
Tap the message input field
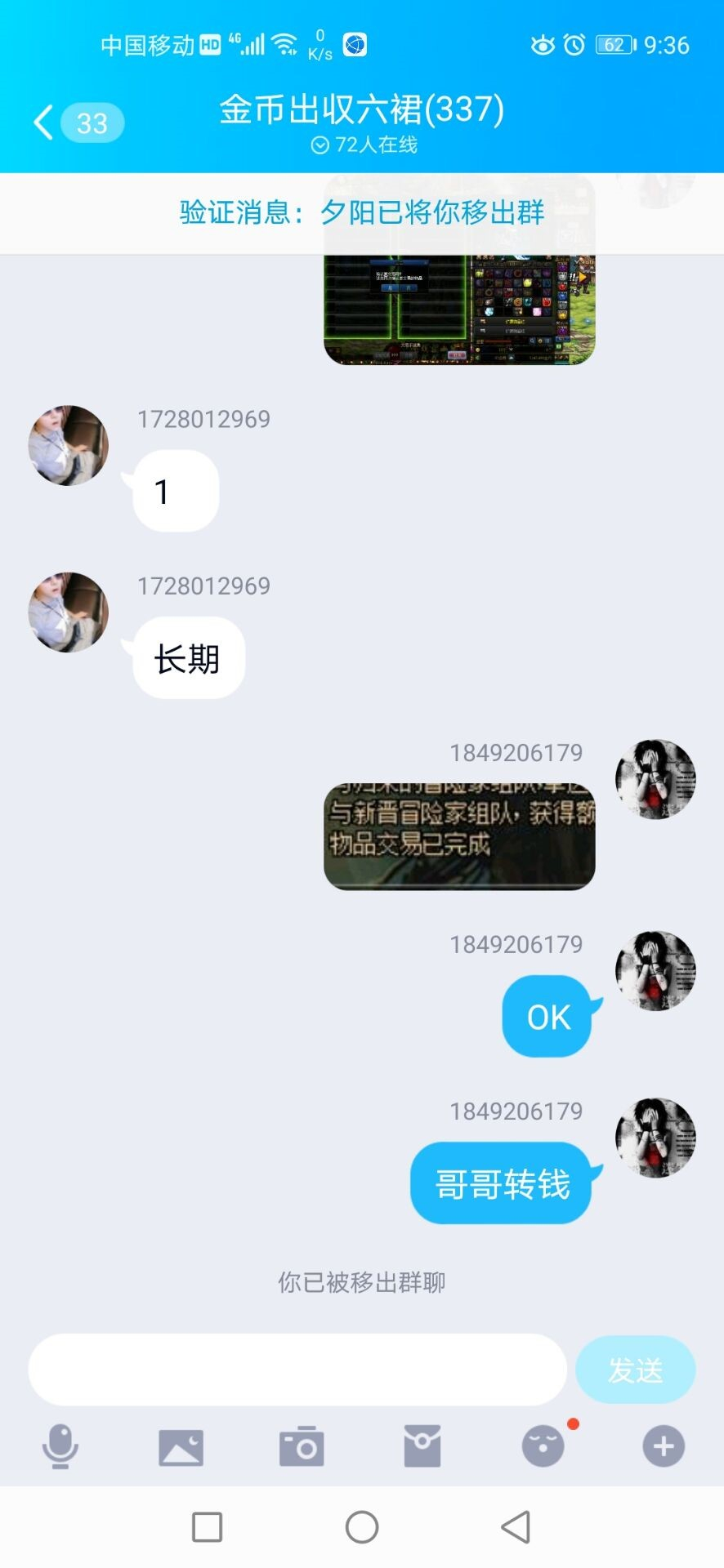(297, 1370)
